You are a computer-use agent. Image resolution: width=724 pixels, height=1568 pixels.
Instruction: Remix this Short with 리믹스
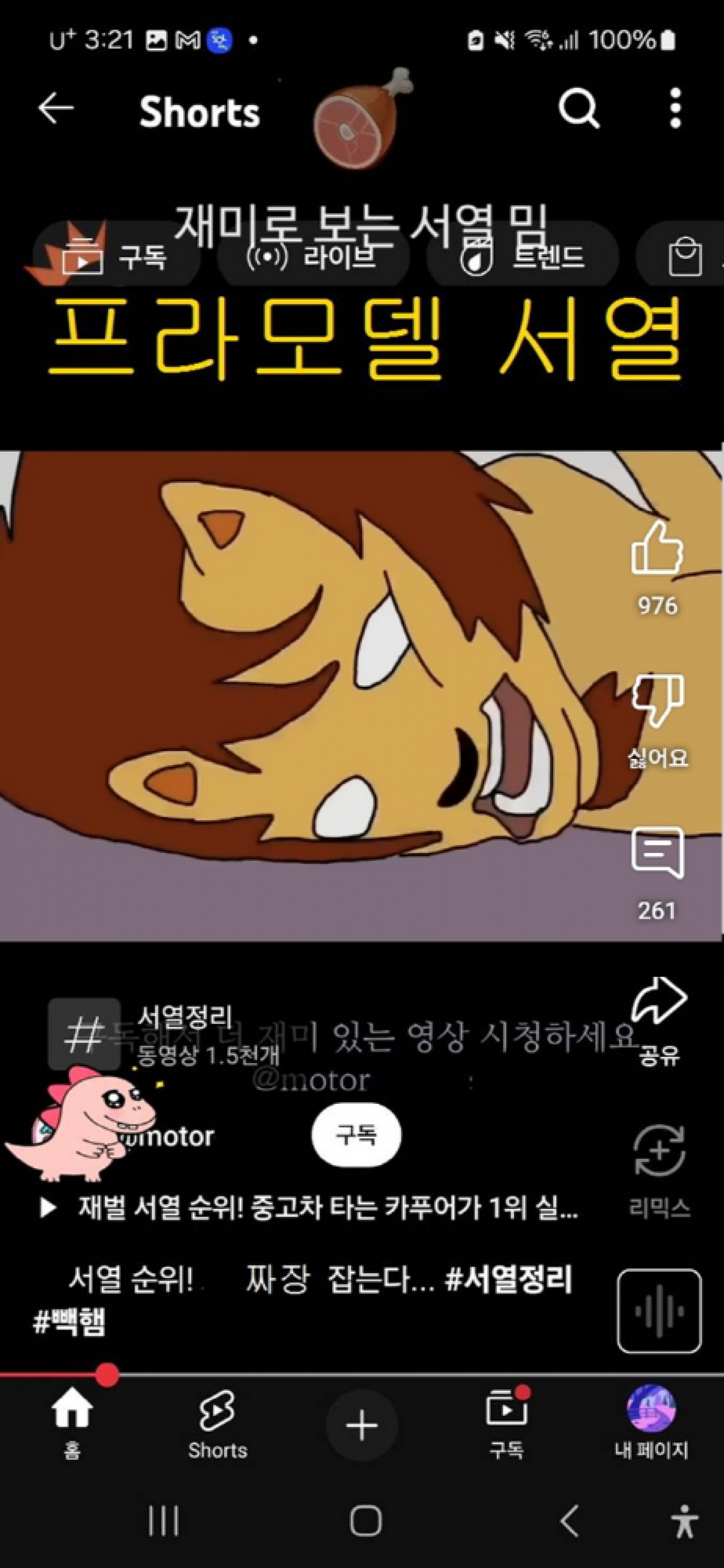[658, 1152]
